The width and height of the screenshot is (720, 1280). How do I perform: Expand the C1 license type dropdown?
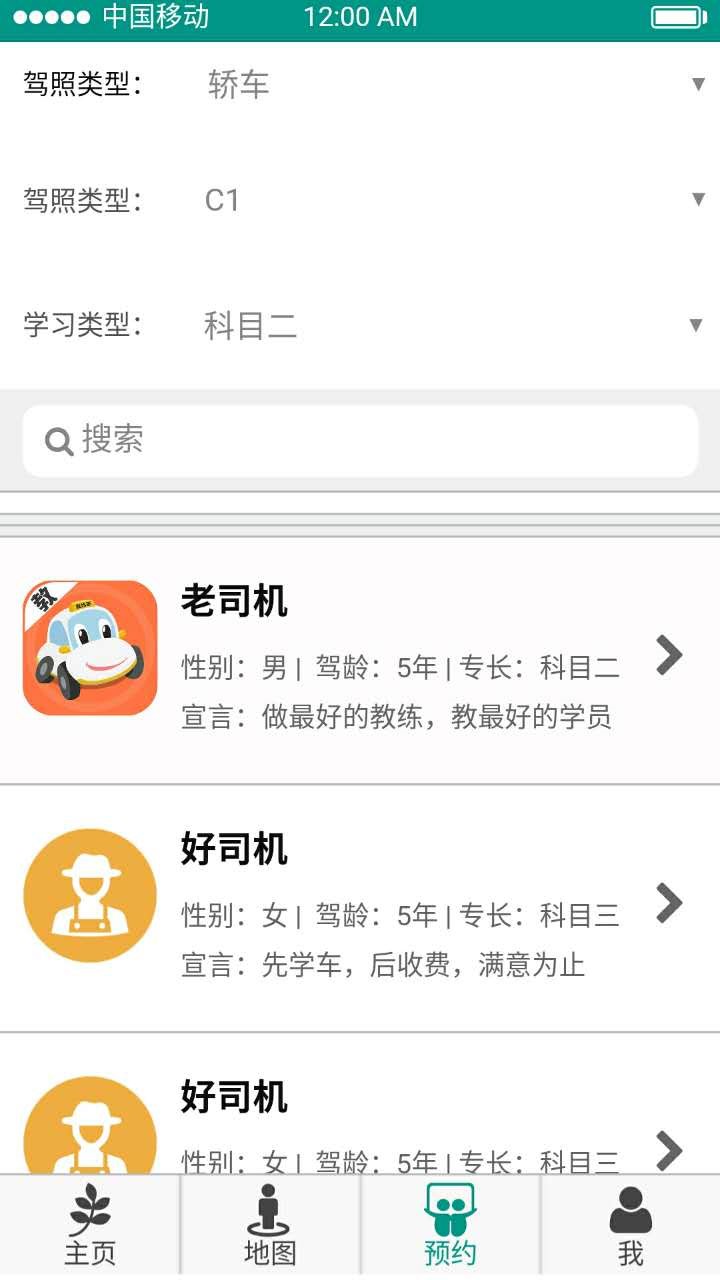coord(450,200)
